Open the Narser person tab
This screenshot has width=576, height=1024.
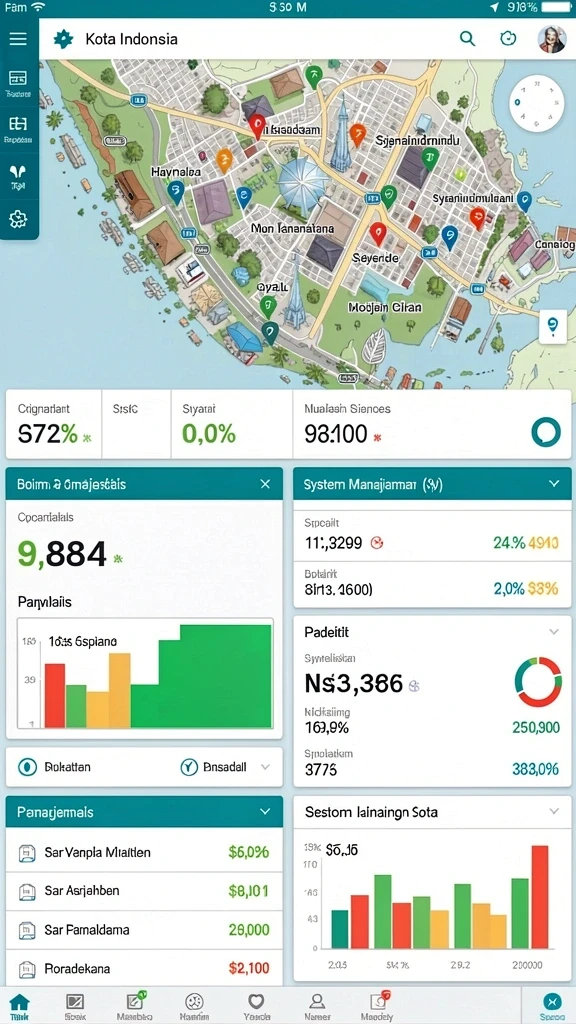point(317,1006)
